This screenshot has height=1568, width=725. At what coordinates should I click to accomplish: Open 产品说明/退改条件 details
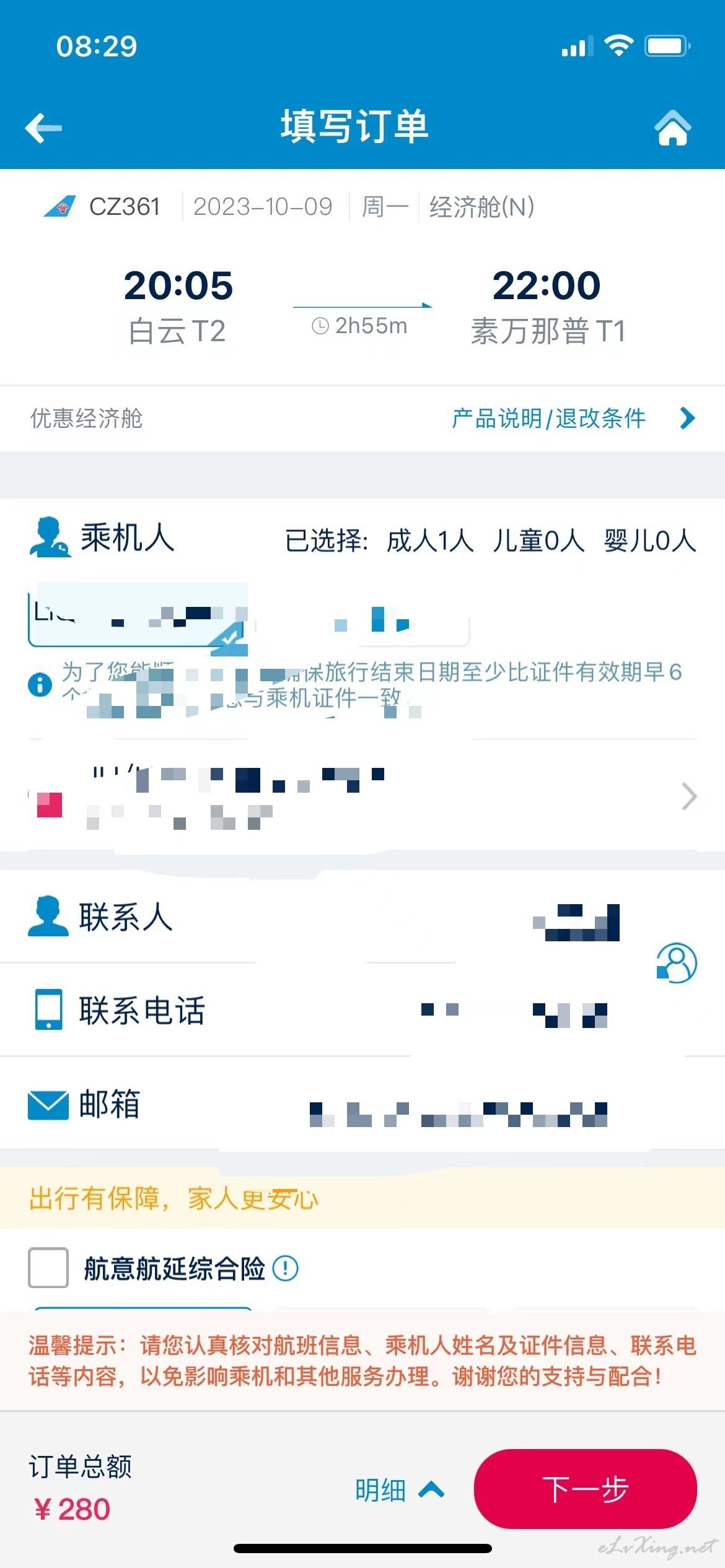573,419
